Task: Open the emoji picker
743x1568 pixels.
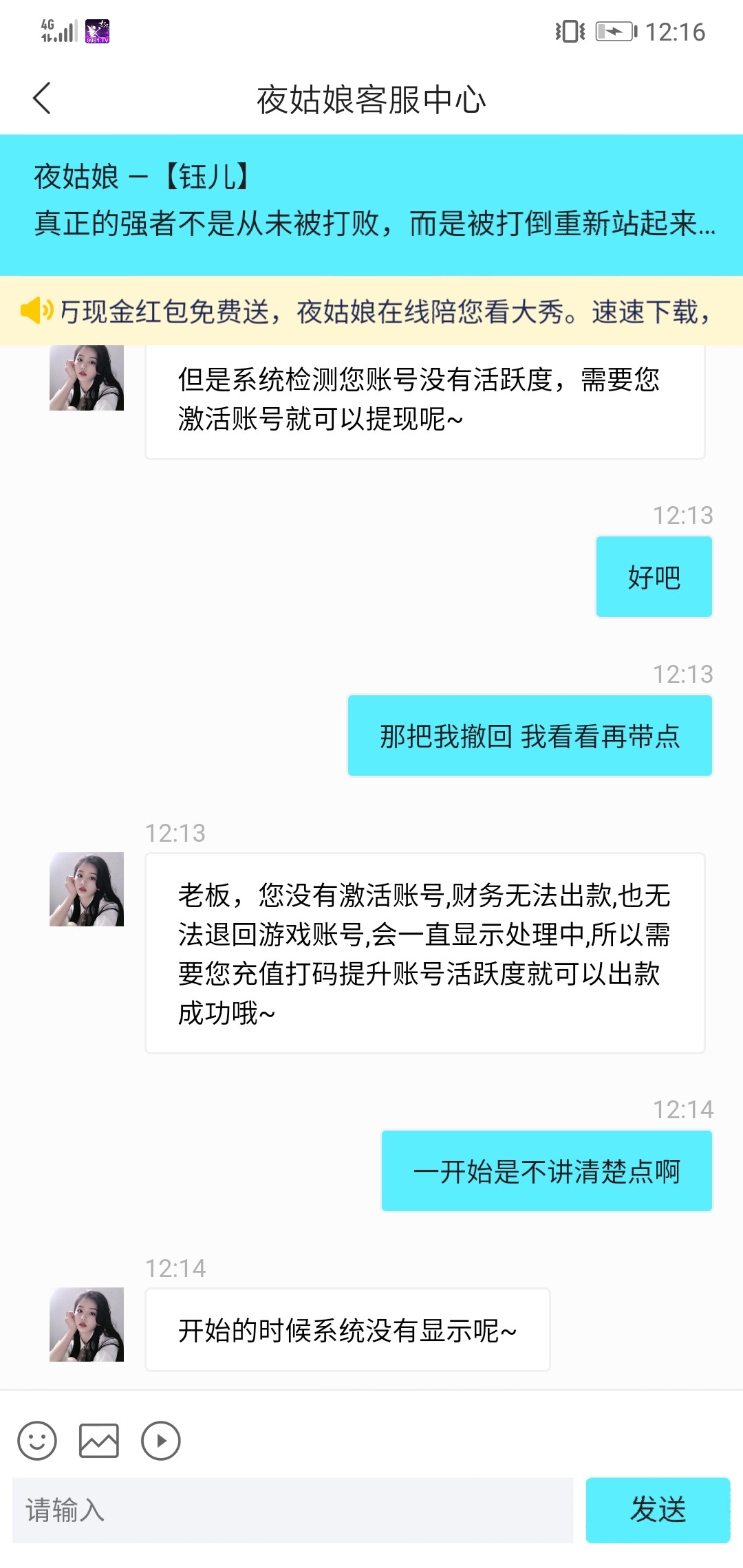Action: tap(37, 1440)
